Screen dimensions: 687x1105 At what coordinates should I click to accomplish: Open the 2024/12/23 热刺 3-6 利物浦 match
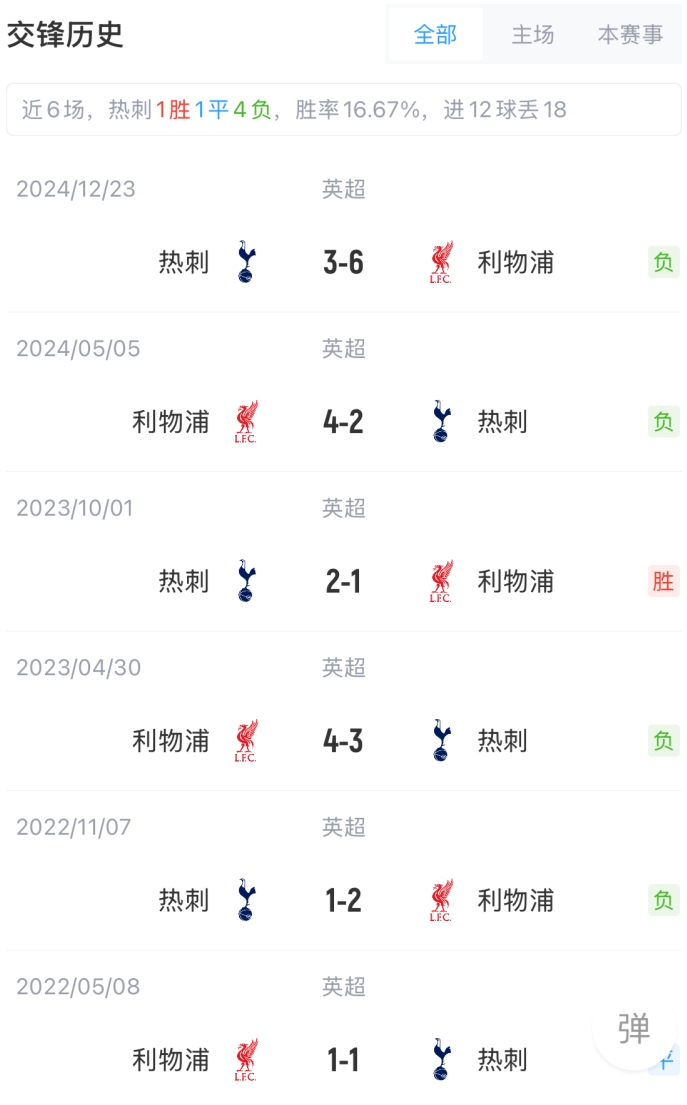point(343,262)
